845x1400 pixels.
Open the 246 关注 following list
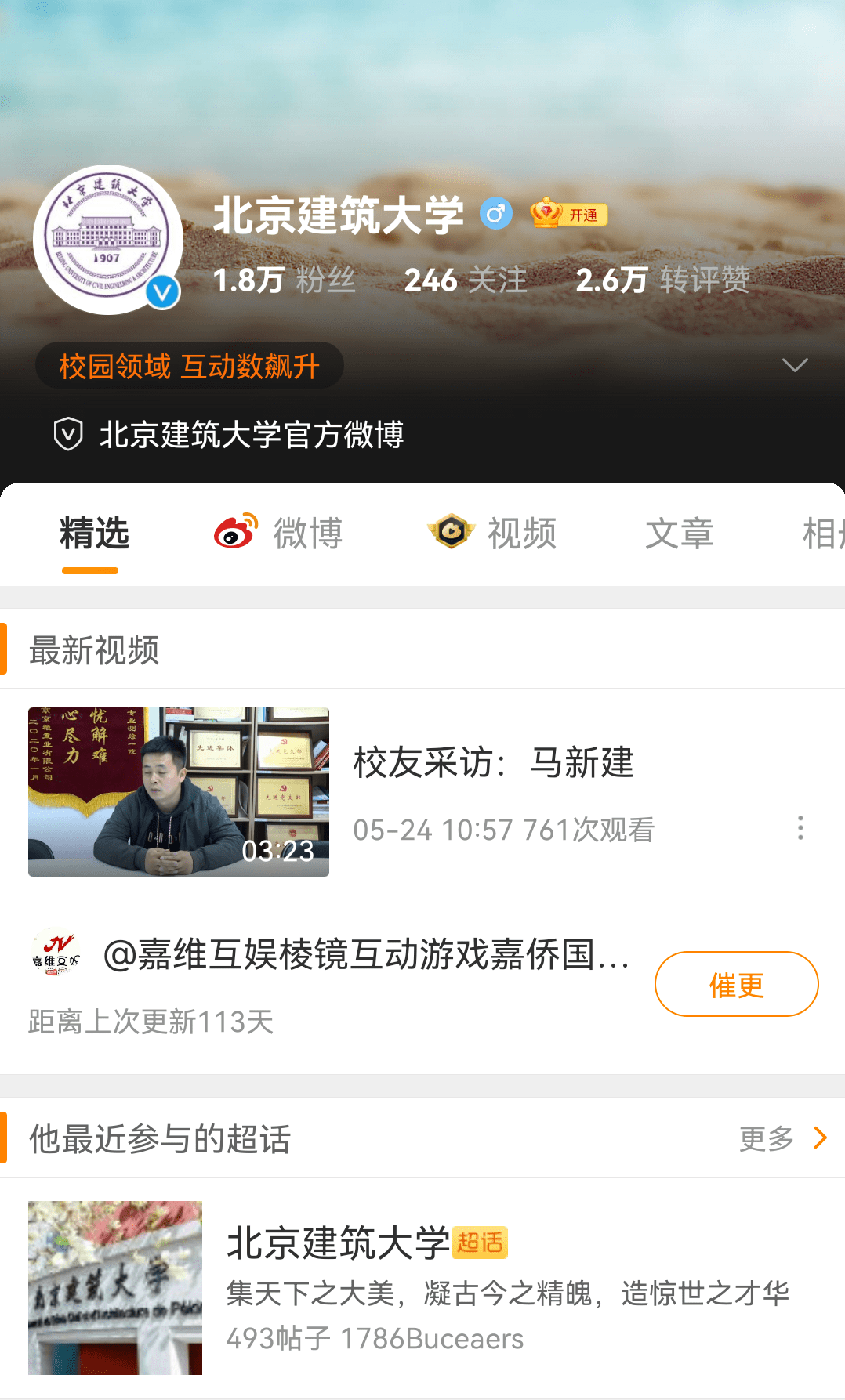tap(466, 280)
